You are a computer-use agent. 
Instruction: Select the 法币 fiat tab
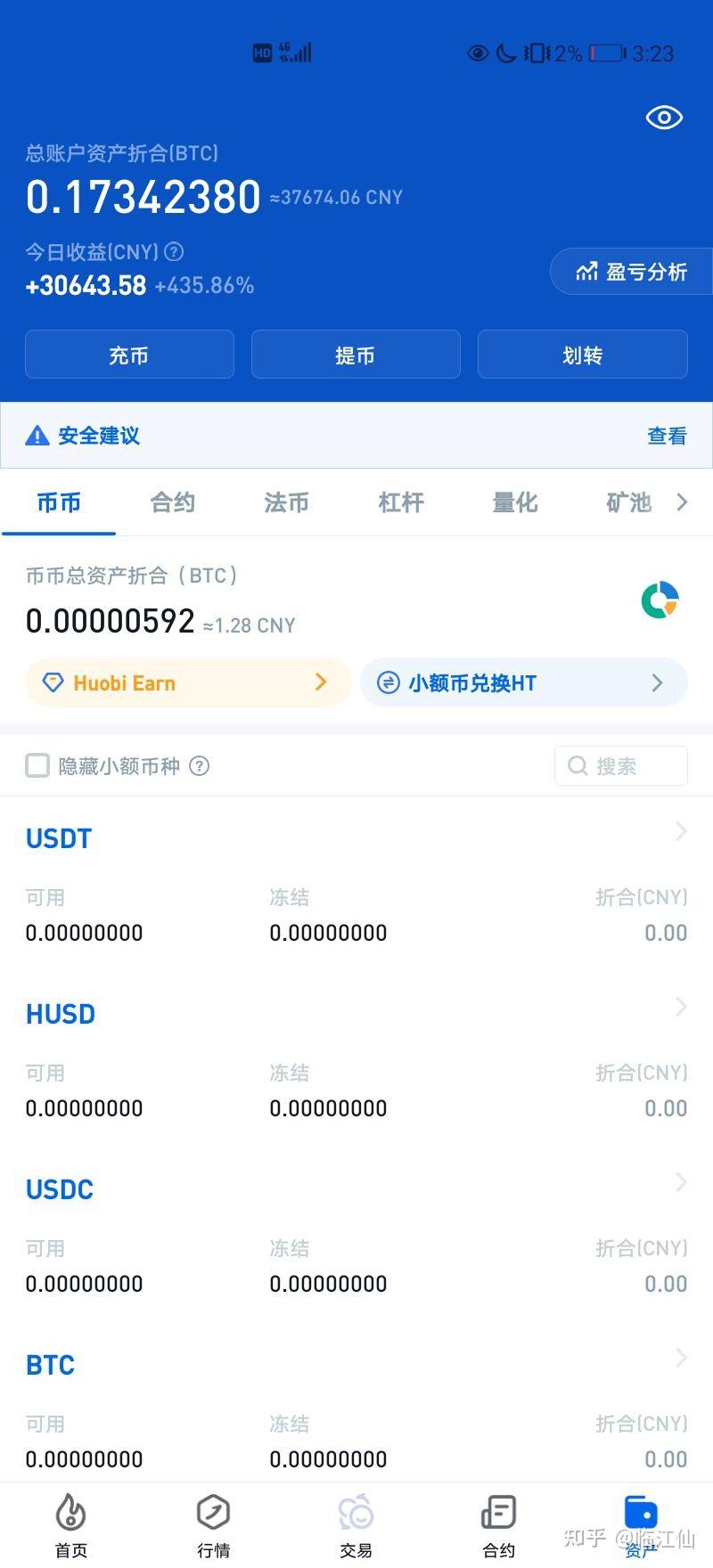(x=285, y=502)
